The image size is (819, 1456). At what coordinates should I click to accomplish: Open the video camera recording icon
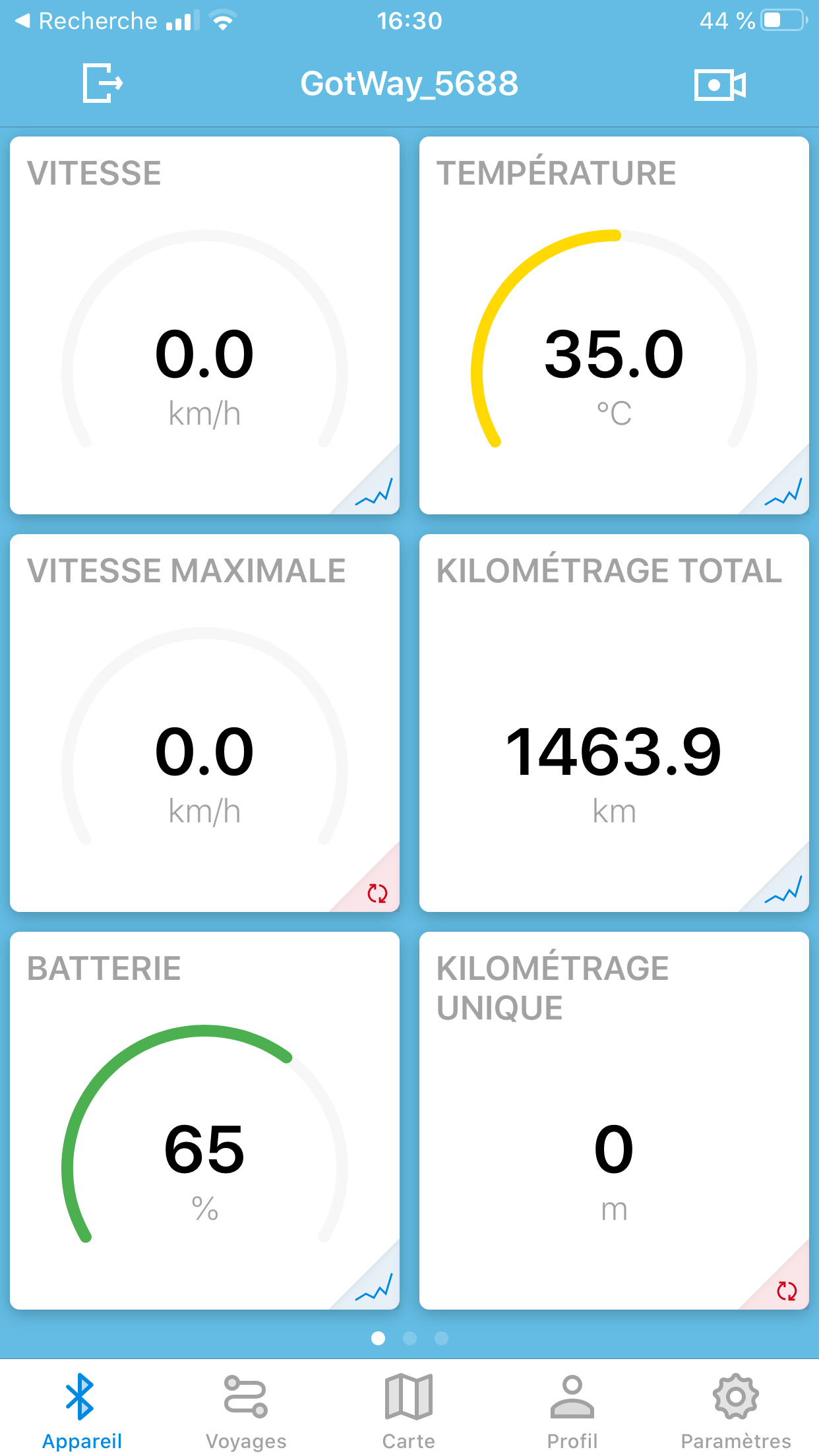tap(719, 84)
